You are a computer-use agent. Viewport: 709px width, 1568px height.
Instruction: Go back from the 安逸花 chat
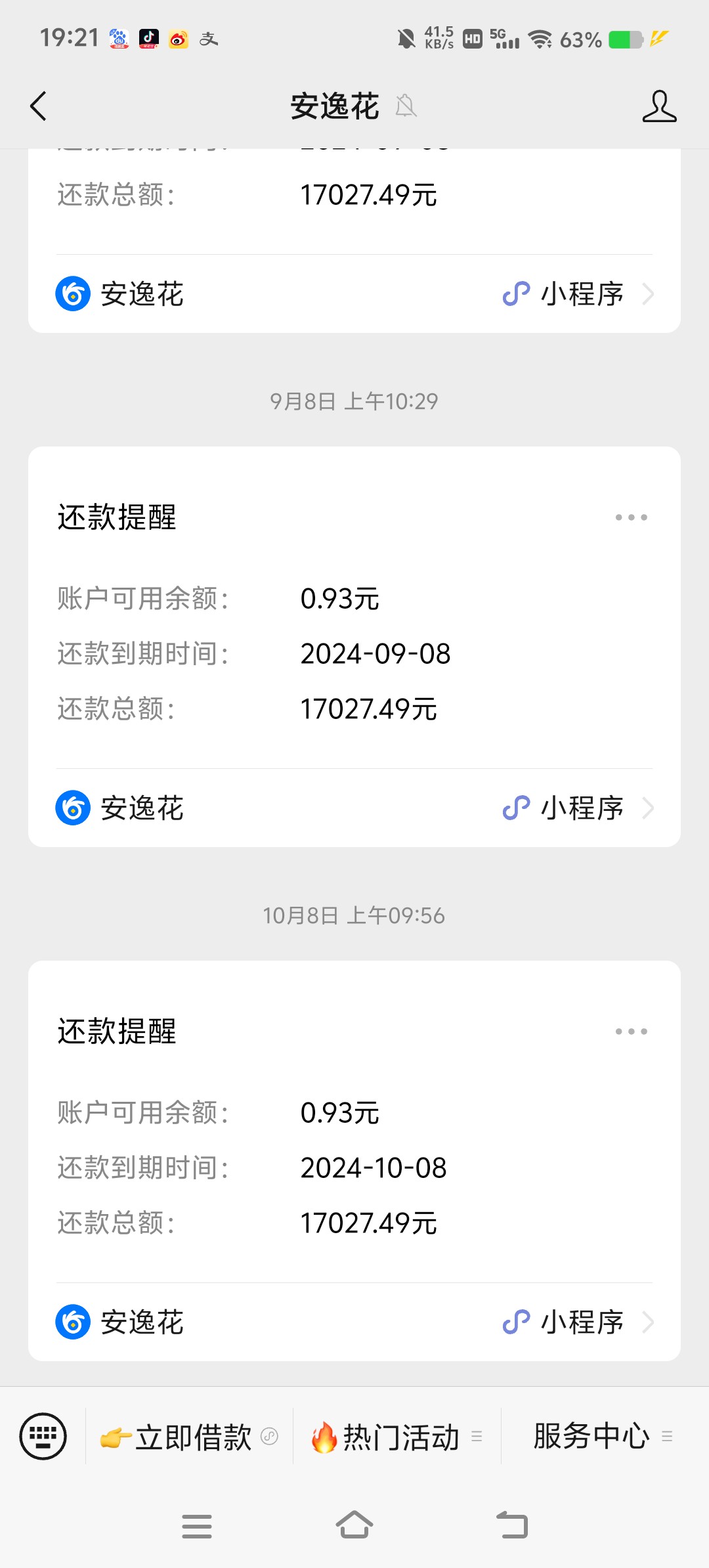tap(39, 106)
